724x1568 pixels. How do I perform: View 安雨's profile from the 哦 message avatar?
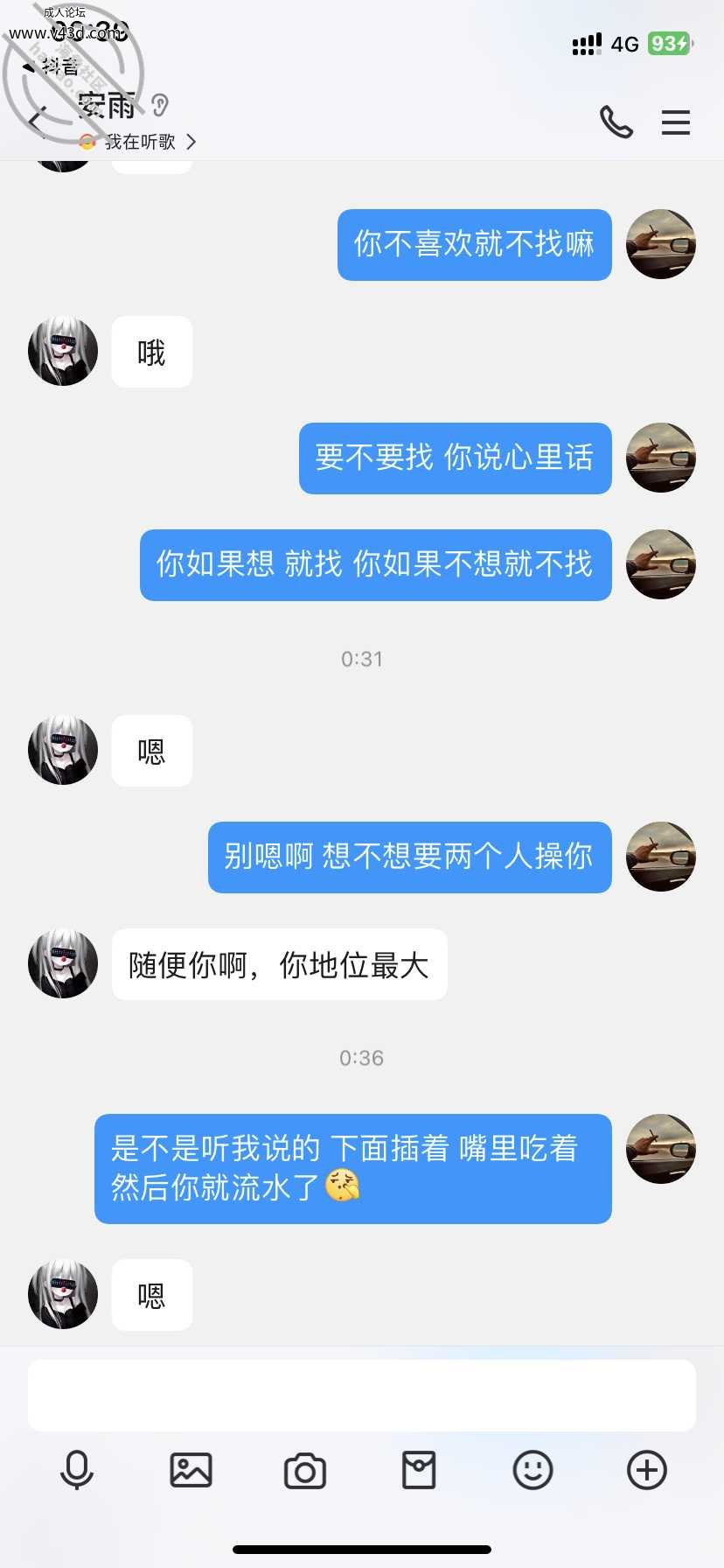click(63, 352)
